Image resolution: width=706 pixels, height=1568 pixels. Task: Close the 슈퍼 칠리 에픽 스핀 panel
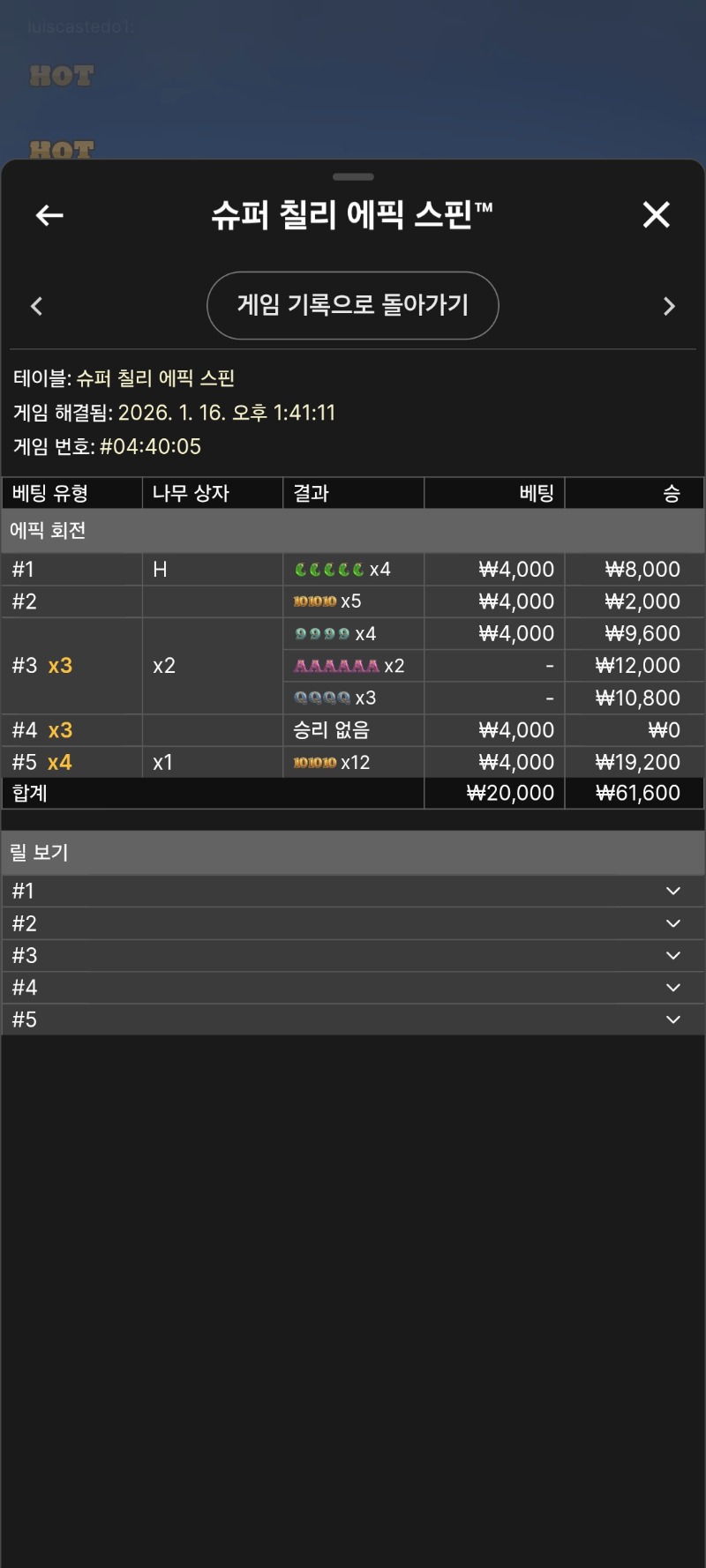[656, 214]
